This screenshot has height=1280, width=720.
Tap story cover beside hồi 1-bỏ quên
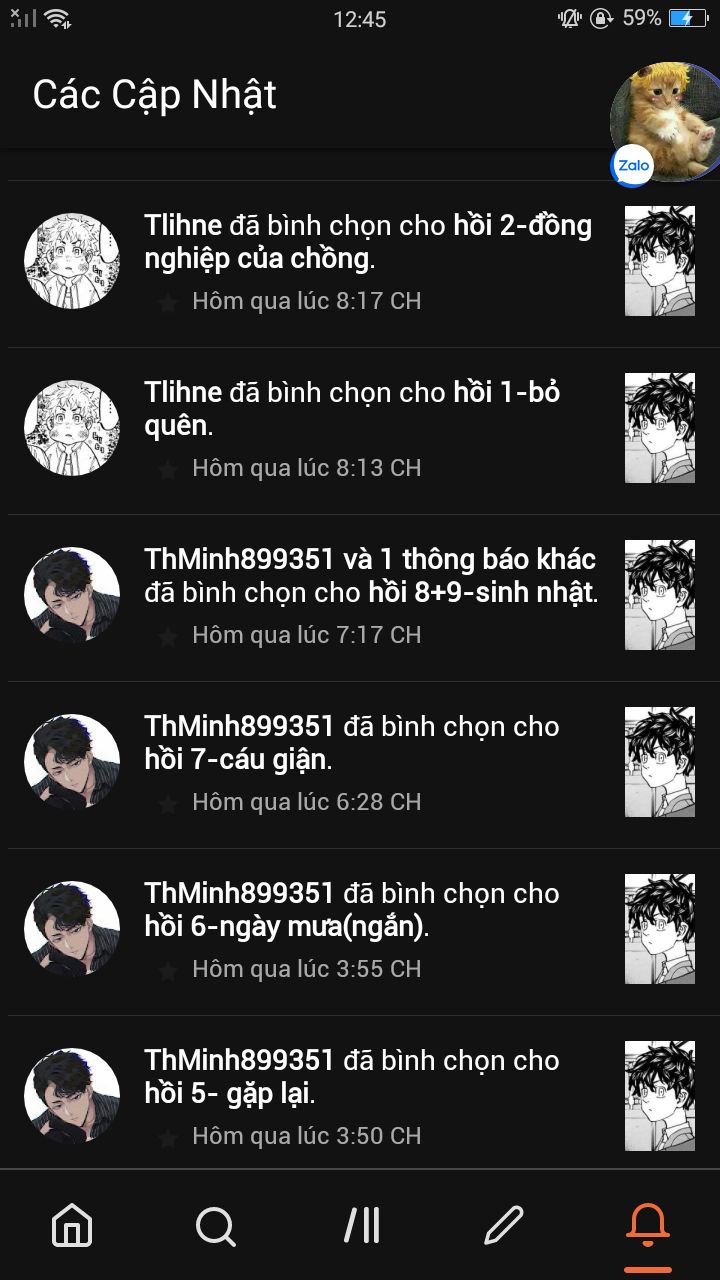[x=660, y=428]
